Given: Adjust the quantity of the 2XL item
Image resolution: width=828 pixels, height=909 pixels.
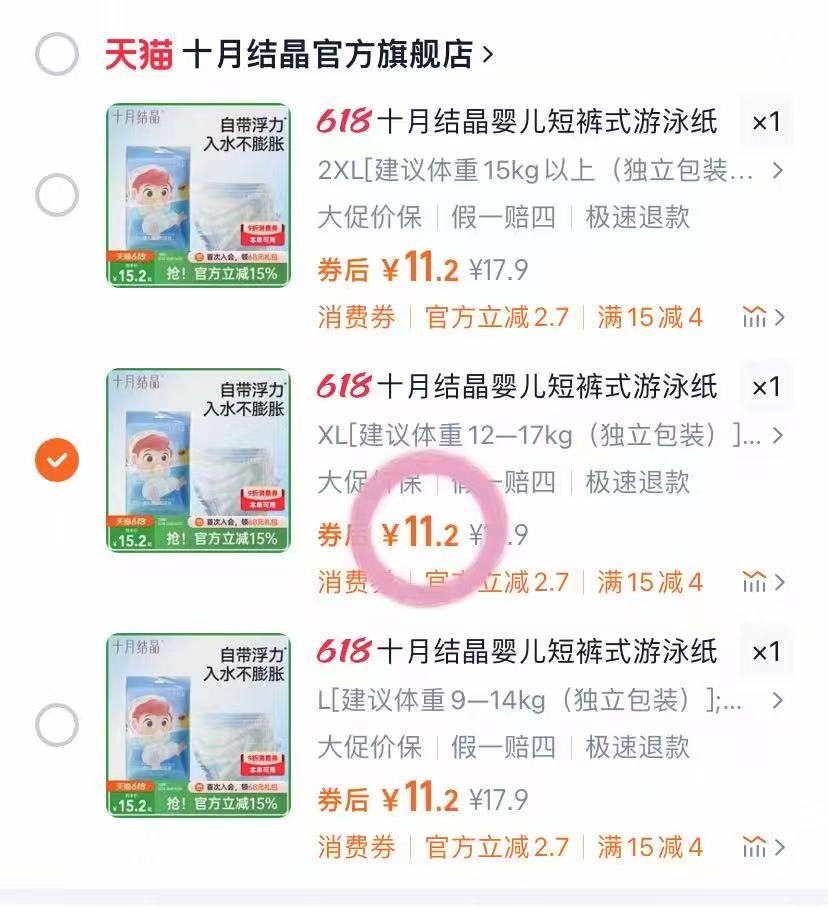Looking at the screenshot, I should [765, 122].
